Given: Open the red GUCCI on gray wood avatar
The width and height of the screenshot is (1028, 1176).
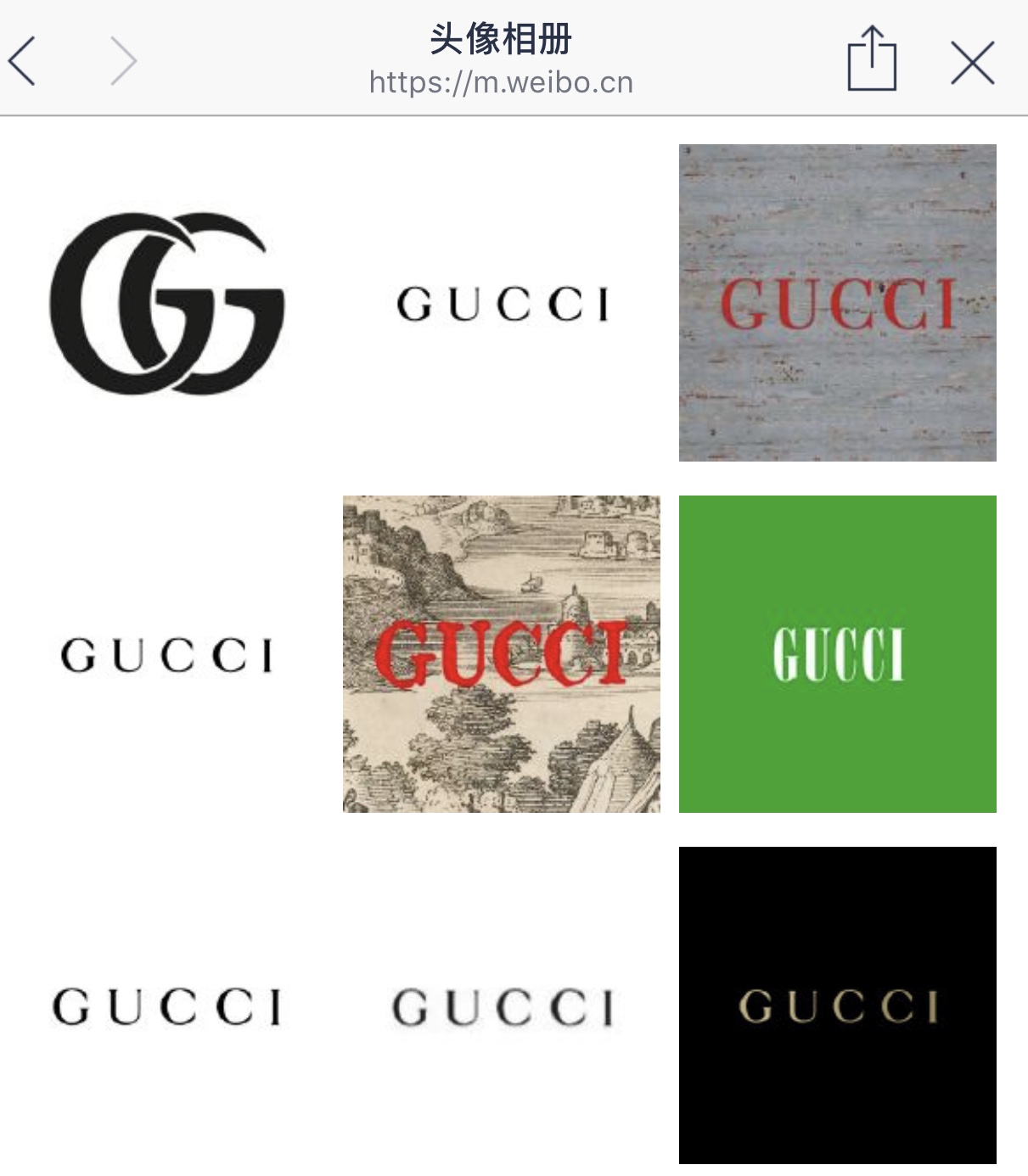Looking at the screenshot, I should (837, 303).
